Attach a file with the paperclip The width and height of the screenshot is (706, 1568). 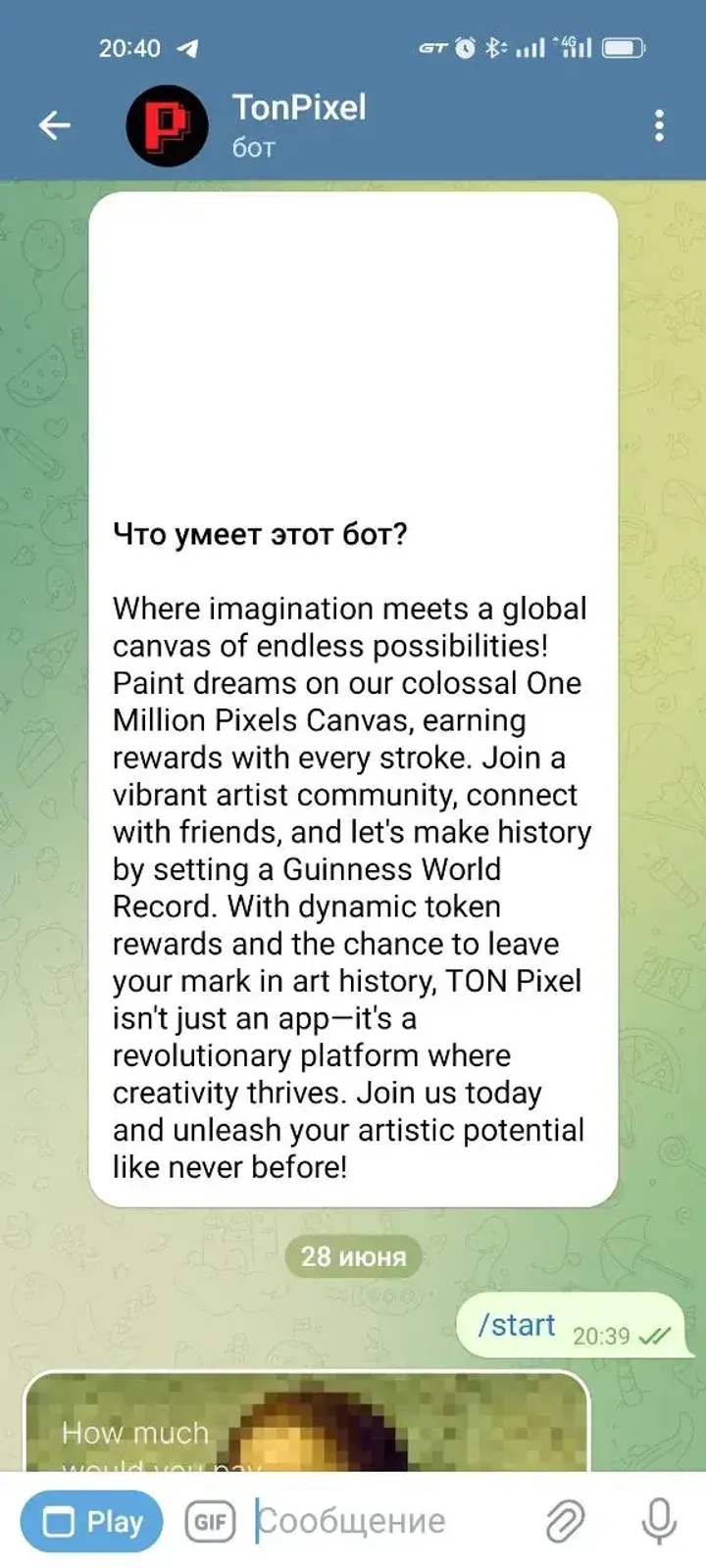[565, 1521]
